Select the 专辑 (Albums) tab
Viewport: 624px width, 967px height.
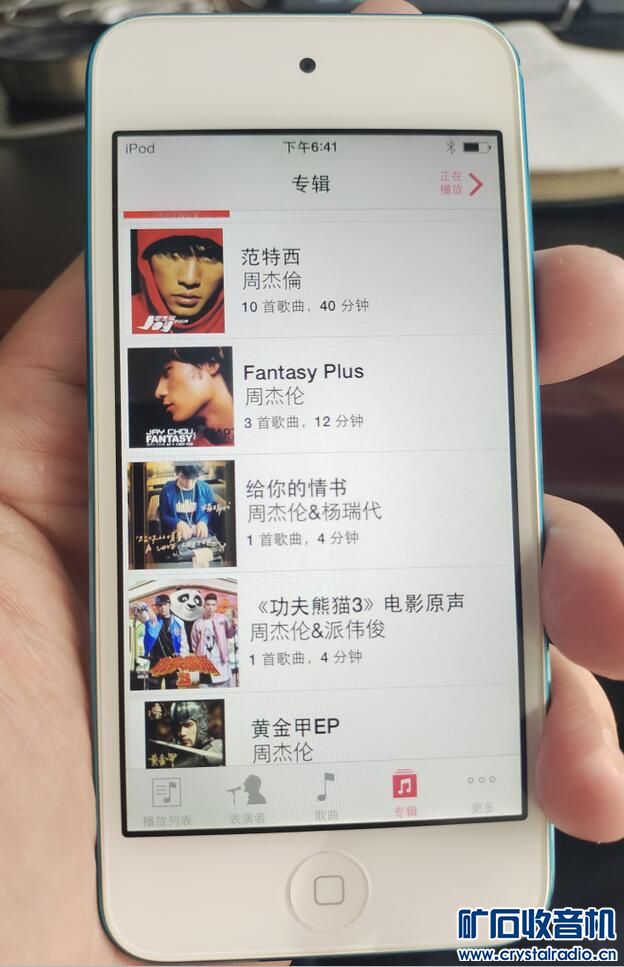[x=404, y=794]
